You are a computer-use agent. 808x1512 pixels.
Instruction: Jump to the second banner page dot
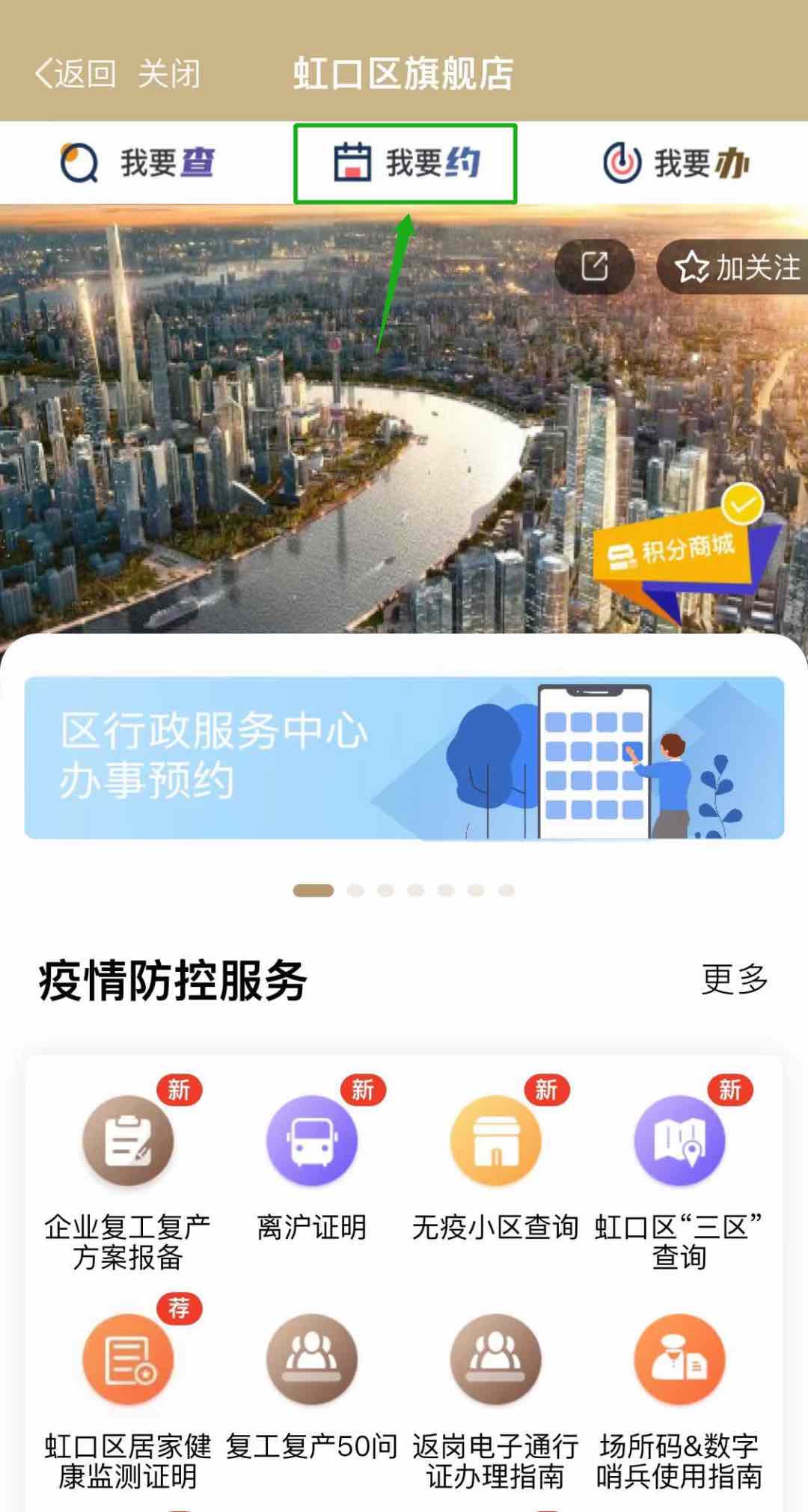pos(355,890)
